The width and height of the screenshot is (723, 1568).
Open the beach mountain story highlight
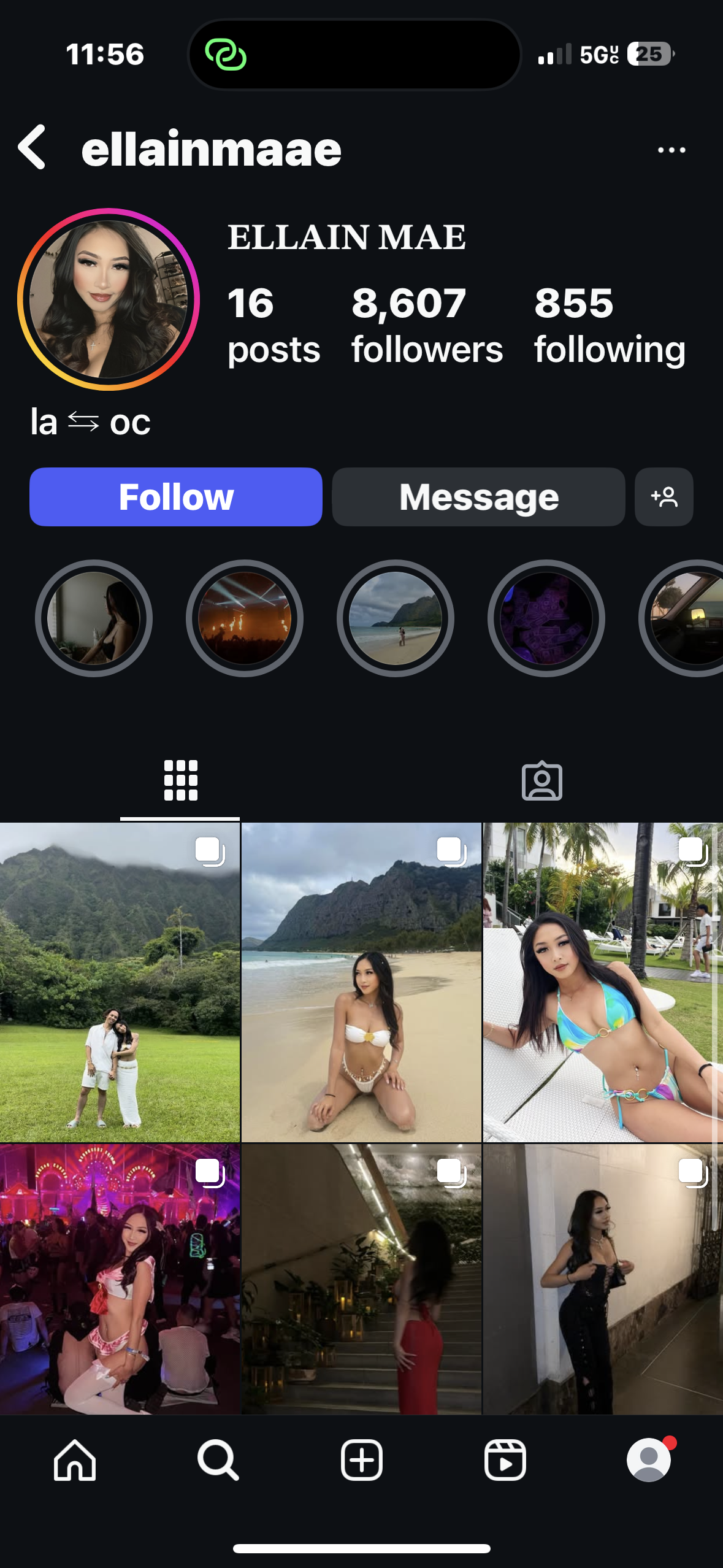coord(396,618)
